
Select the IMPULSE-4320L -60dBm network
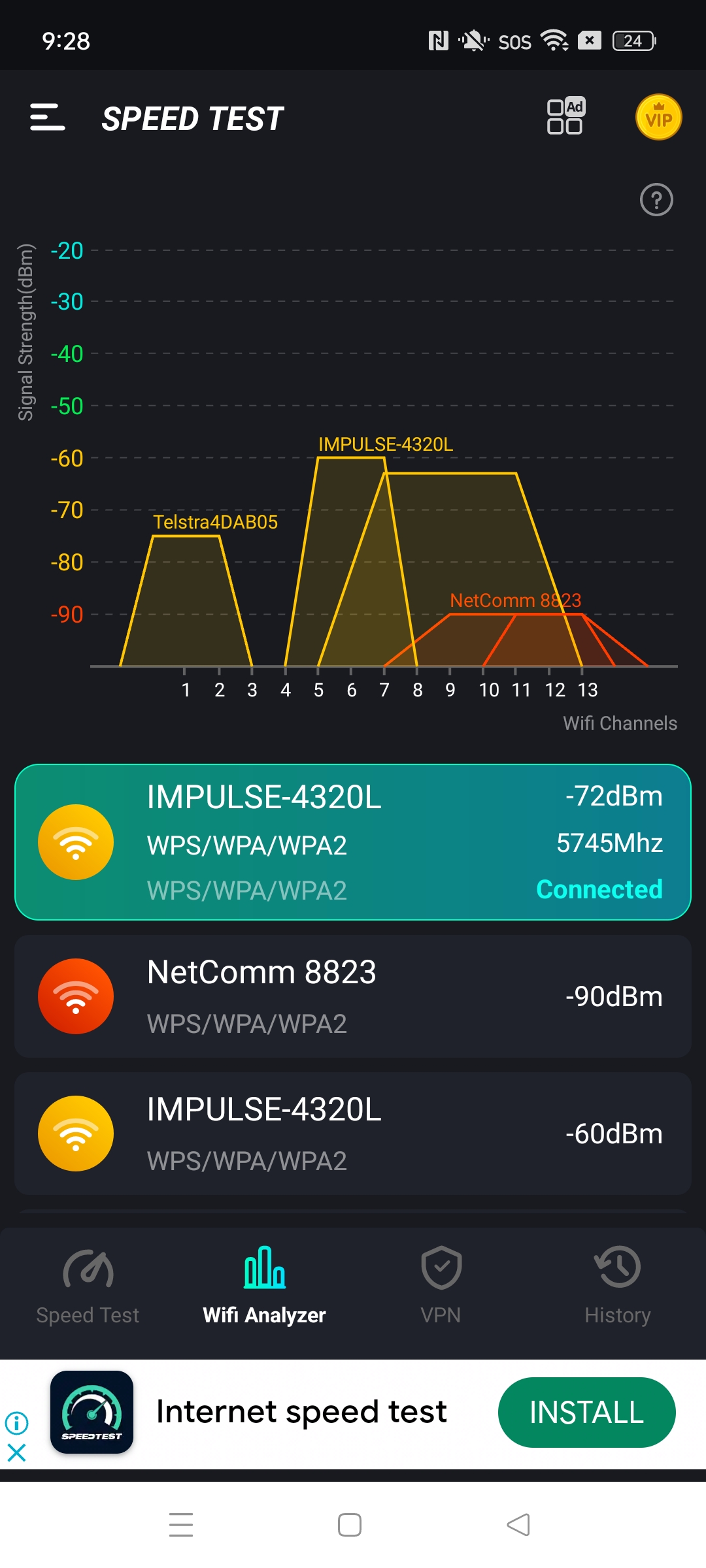pos(353,1134)
